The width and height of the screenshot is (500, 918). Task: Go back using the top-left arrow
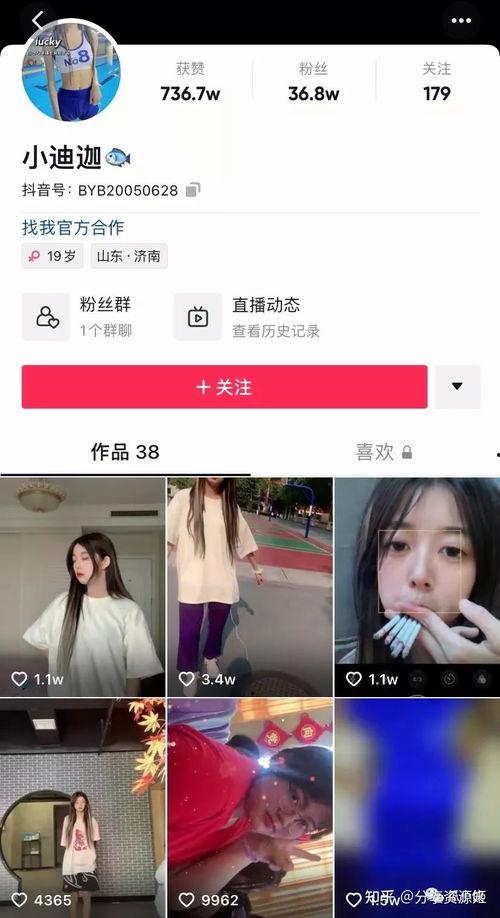coord(38,20)
